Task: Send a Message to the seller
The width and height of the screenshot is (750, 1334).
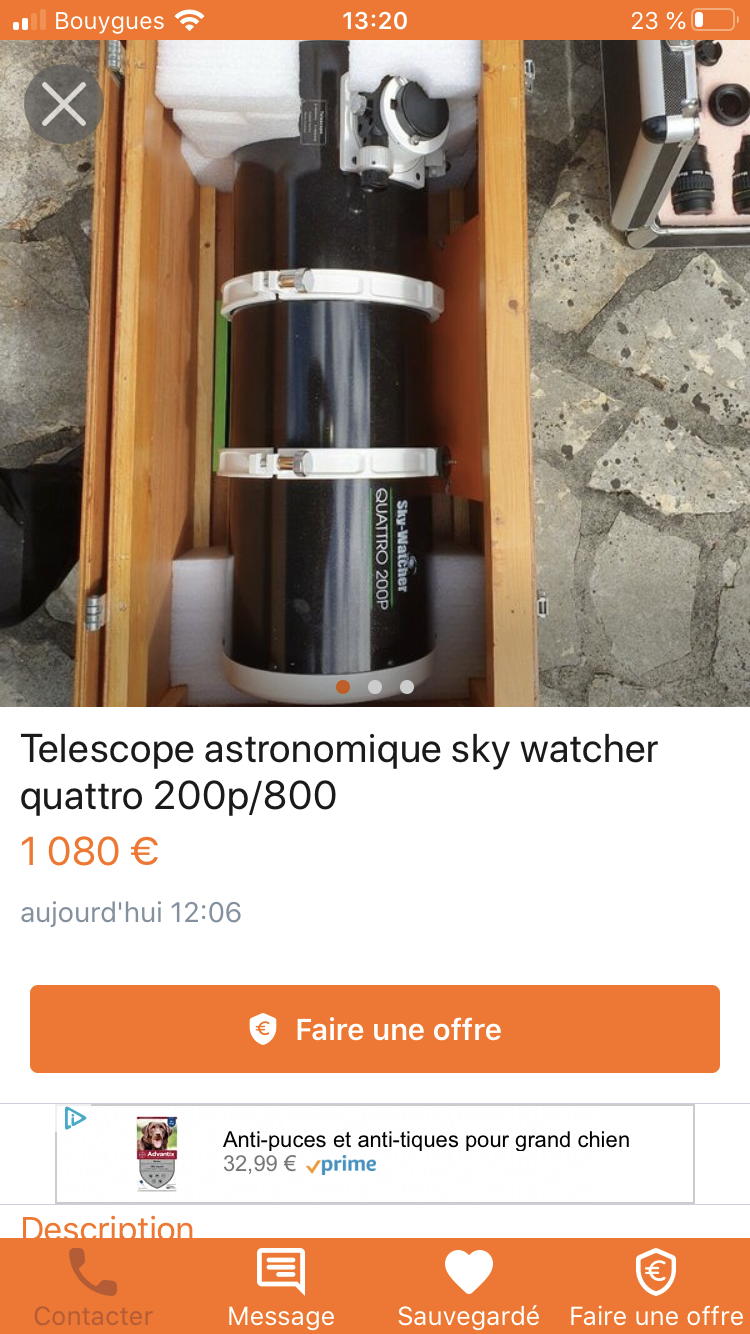Action: (281, 1288)
